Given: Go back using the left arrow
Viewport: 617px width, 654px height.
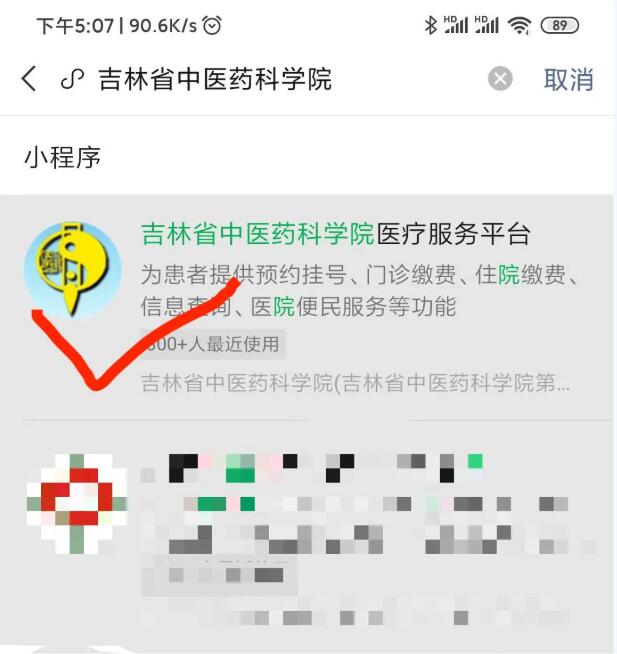Looking at the screenshot, I should (x=29, y=79).
